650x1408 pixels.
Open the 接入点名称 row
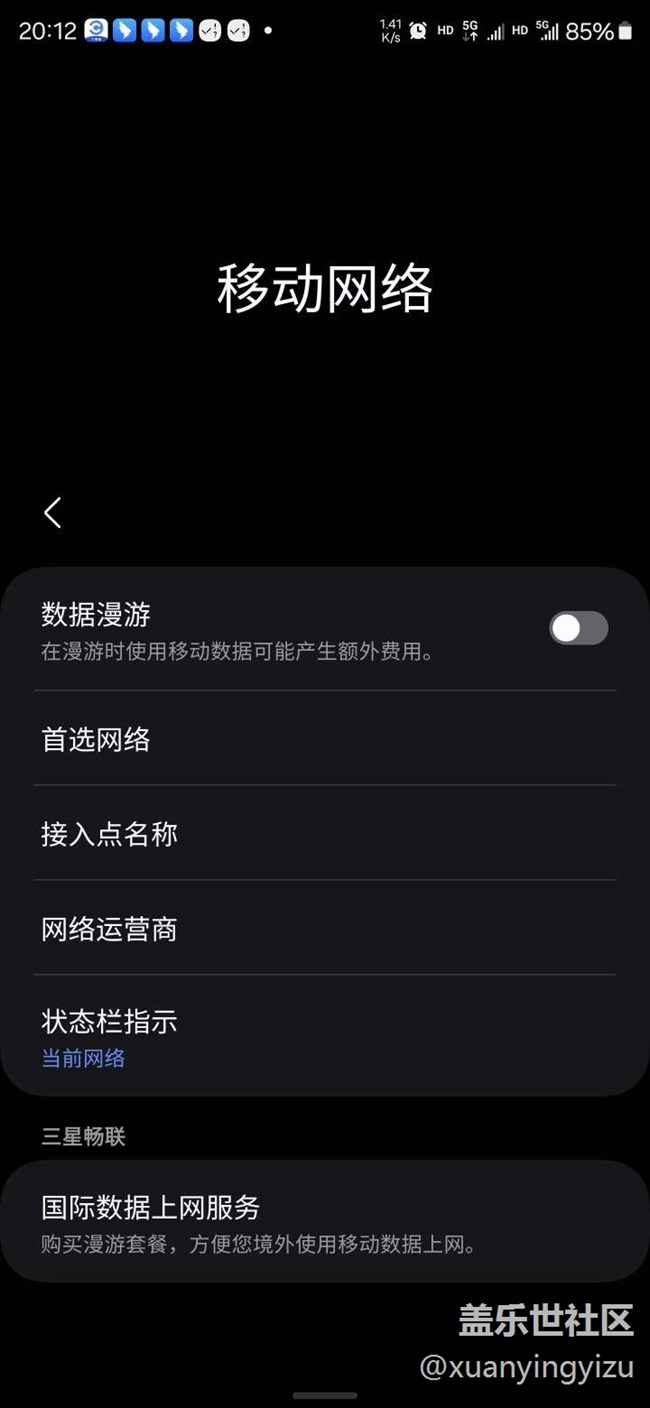(324, 834)
